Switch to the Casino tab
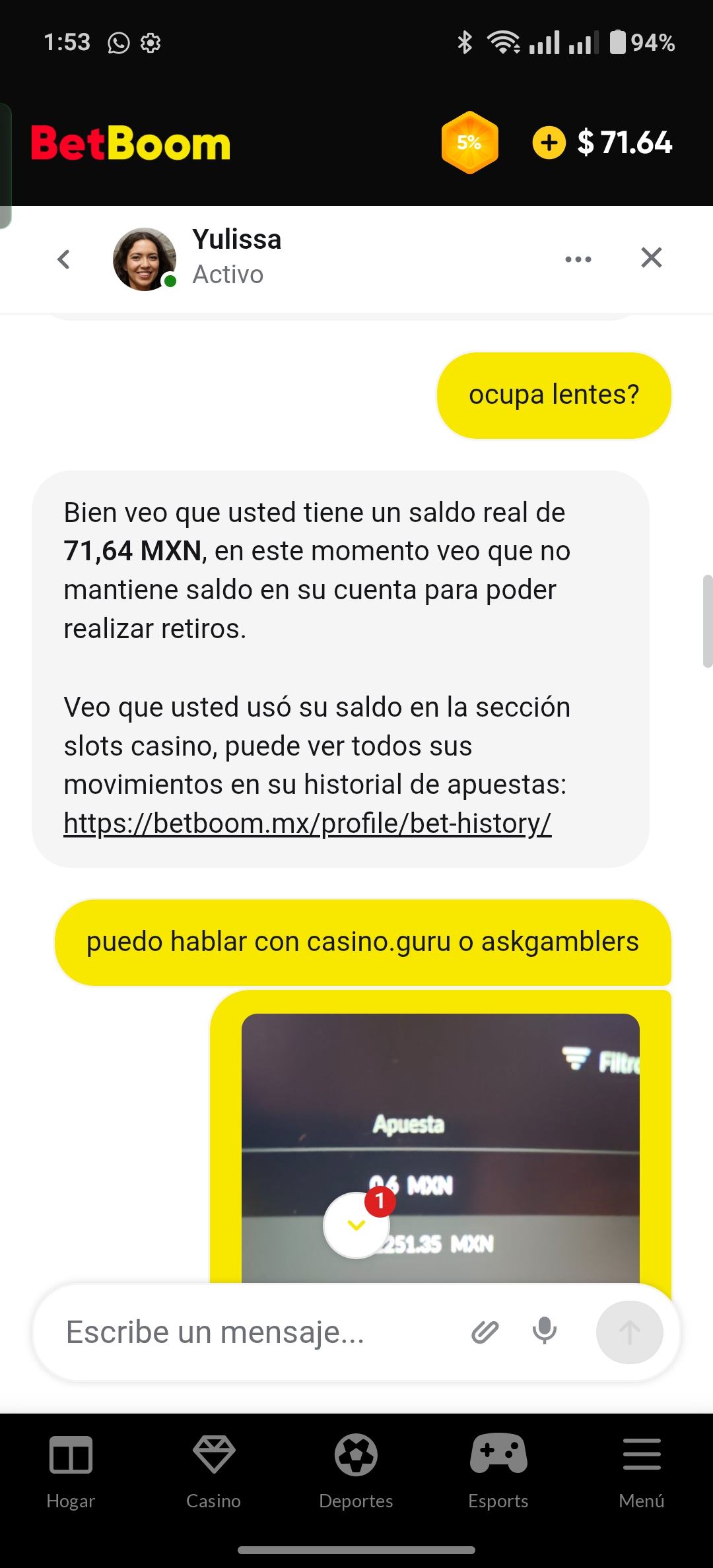This screenshot has height=1568, width=713. [213, 1472]
